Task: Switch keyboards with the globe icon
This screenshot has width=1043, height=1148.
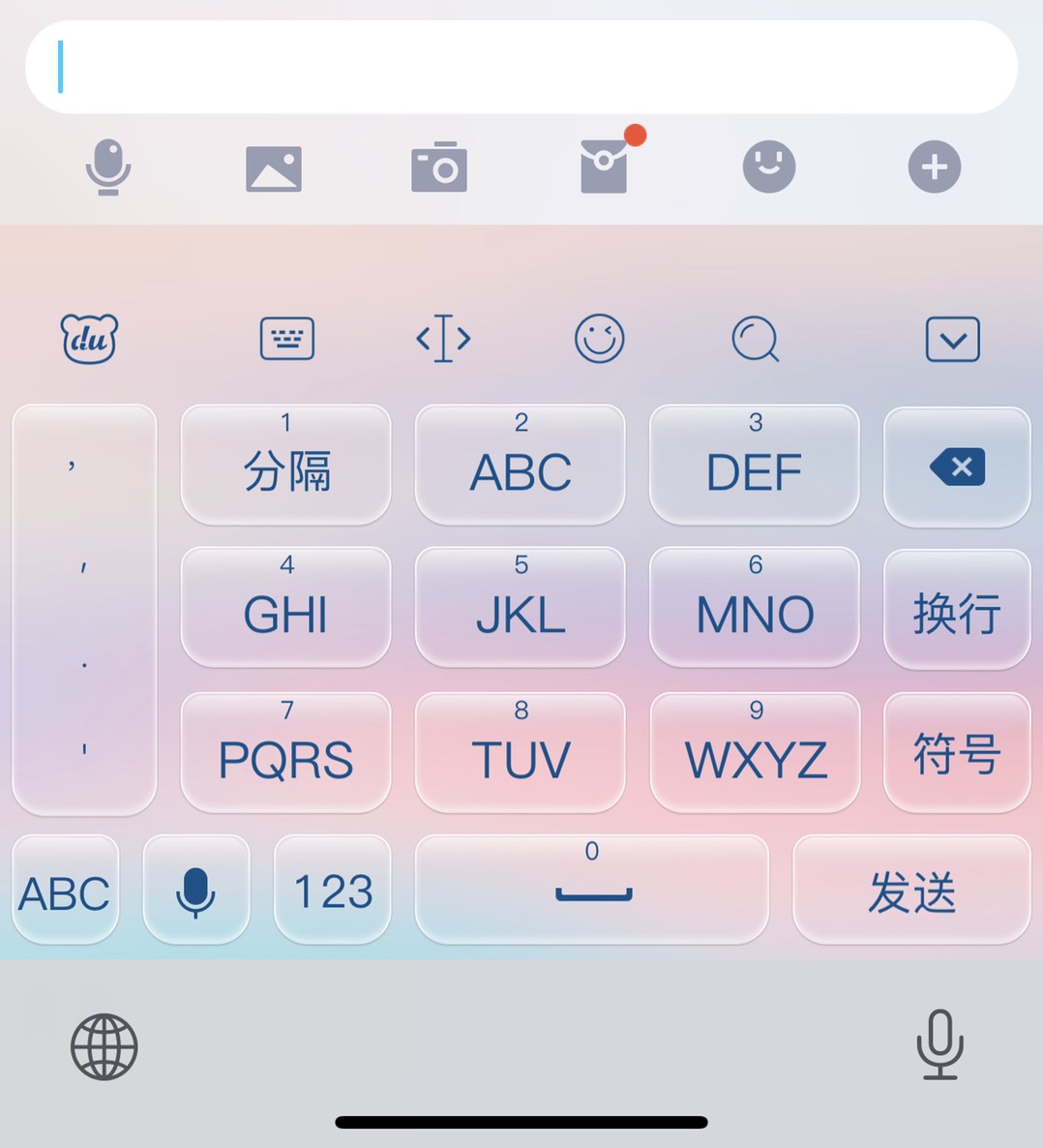Action: [104, 1046]
